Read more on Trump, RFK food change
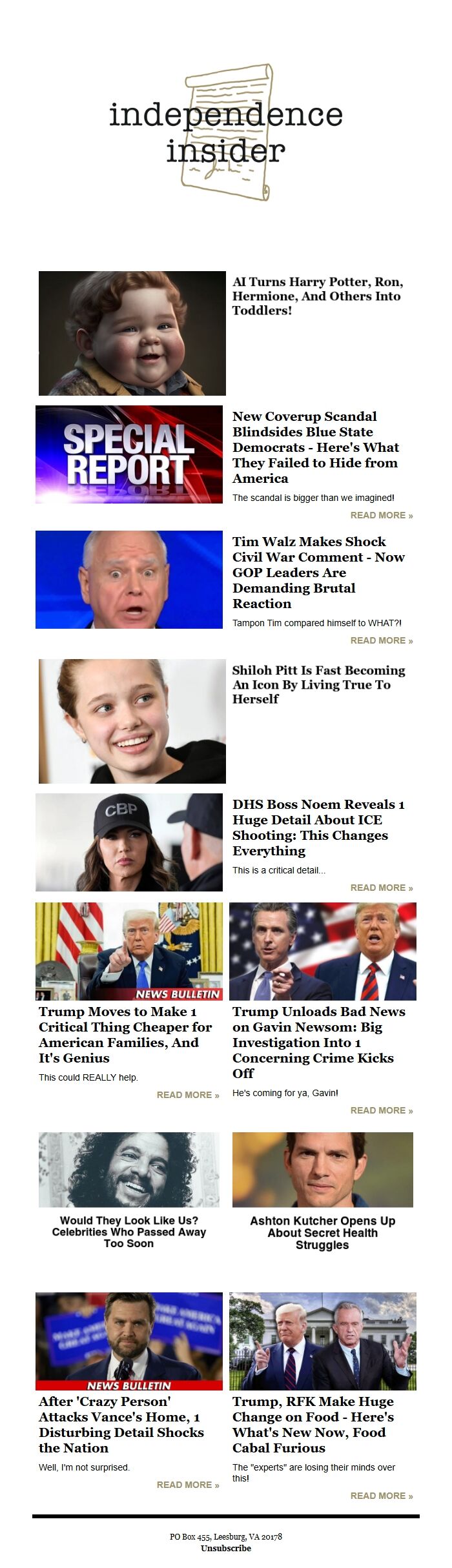Image resolution: width=452 pixels, height=1568 pixels. (x=381, y=1496)
